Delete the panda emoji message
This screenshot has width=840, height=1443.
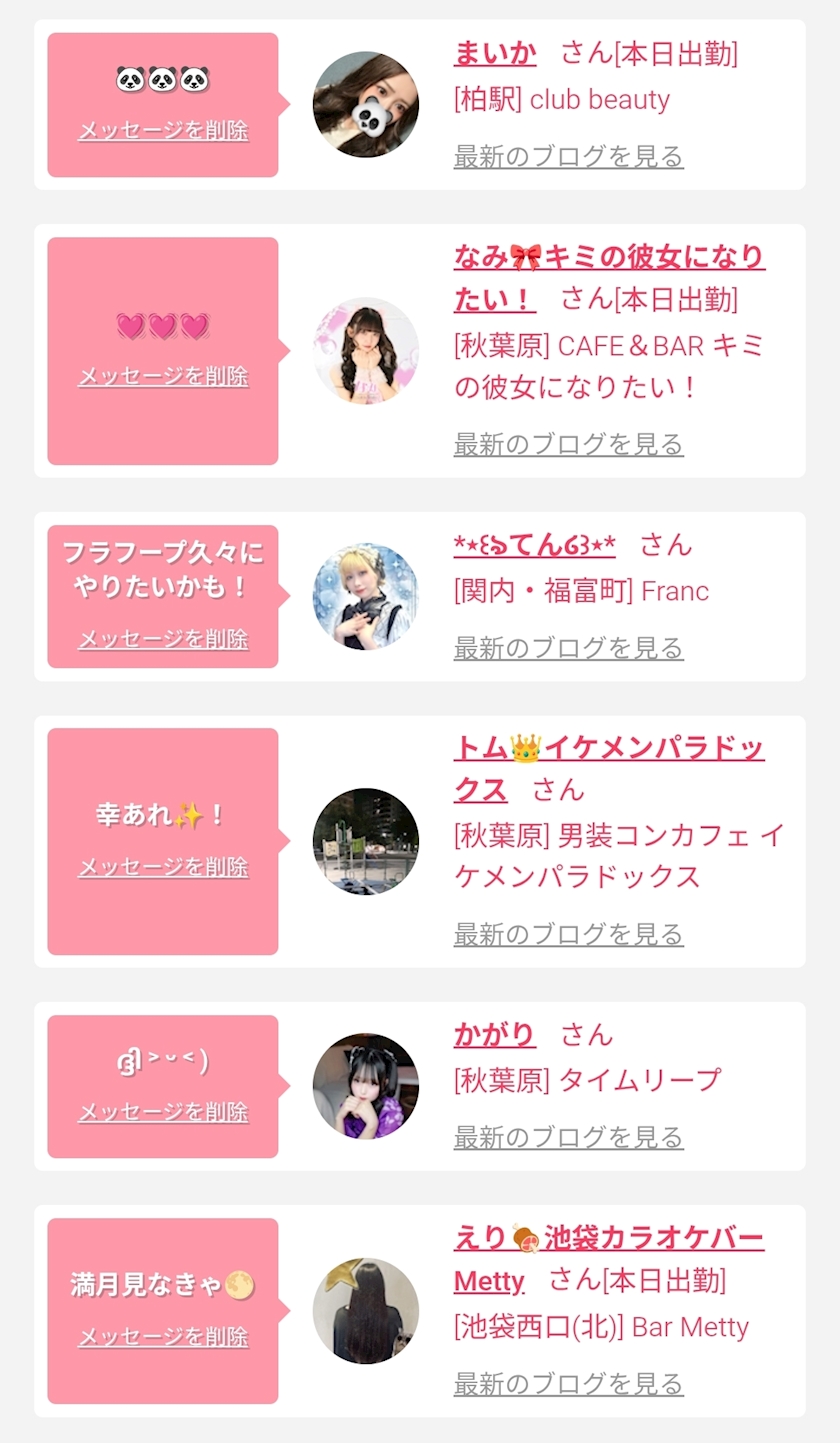click(163, 131)
